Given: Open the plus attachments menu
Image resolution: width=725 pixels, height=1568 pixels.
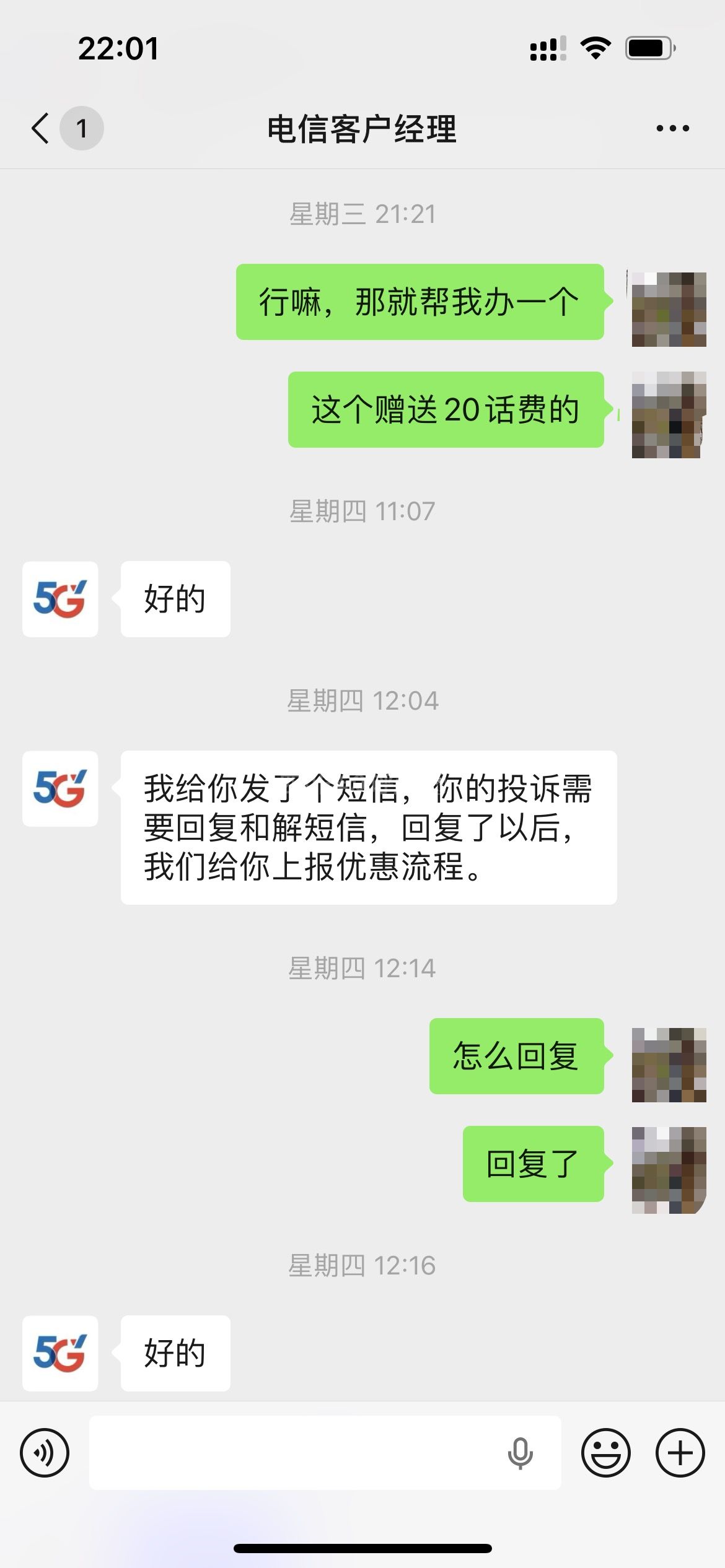Looking at the screenshot, I should point(680,1452).
